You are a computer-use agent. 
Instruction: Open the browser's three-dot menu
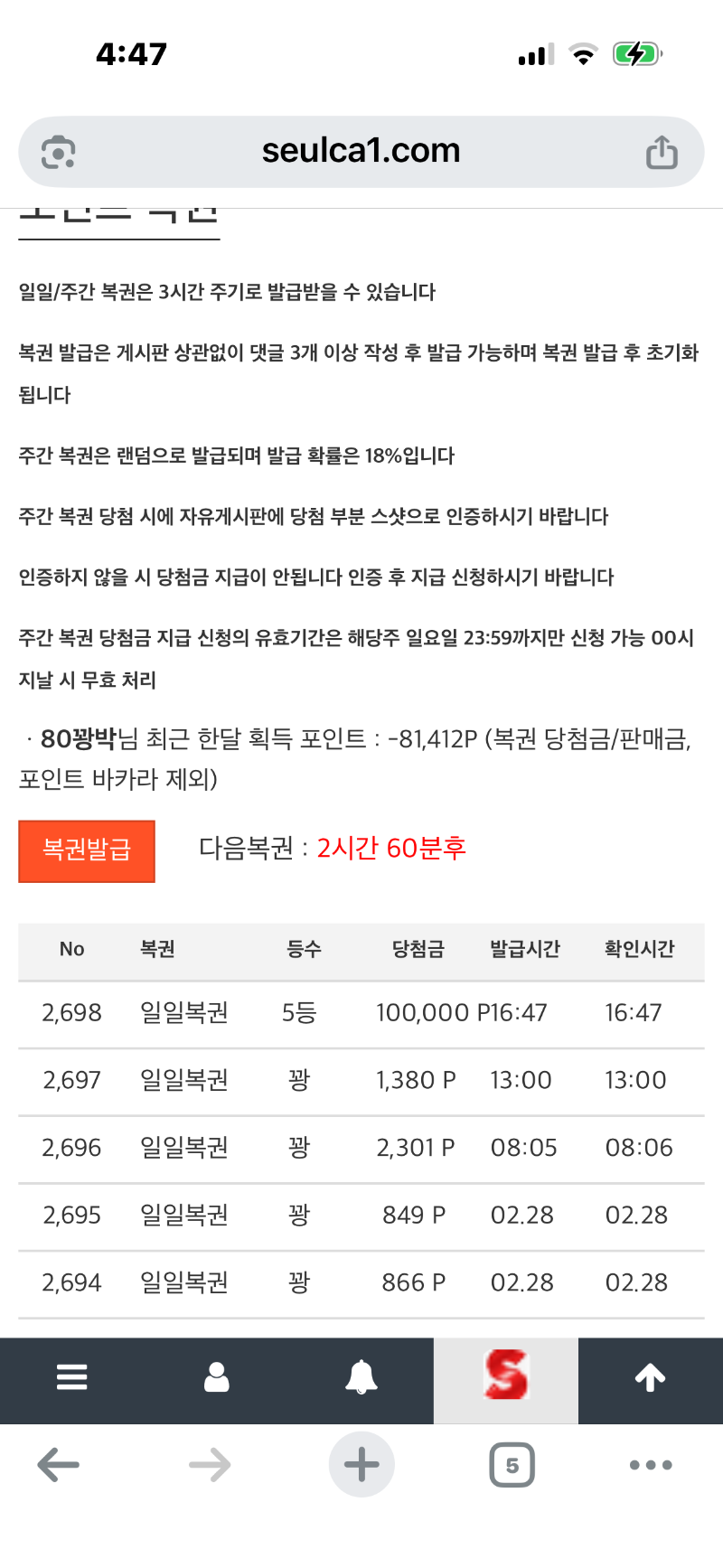651,1465
